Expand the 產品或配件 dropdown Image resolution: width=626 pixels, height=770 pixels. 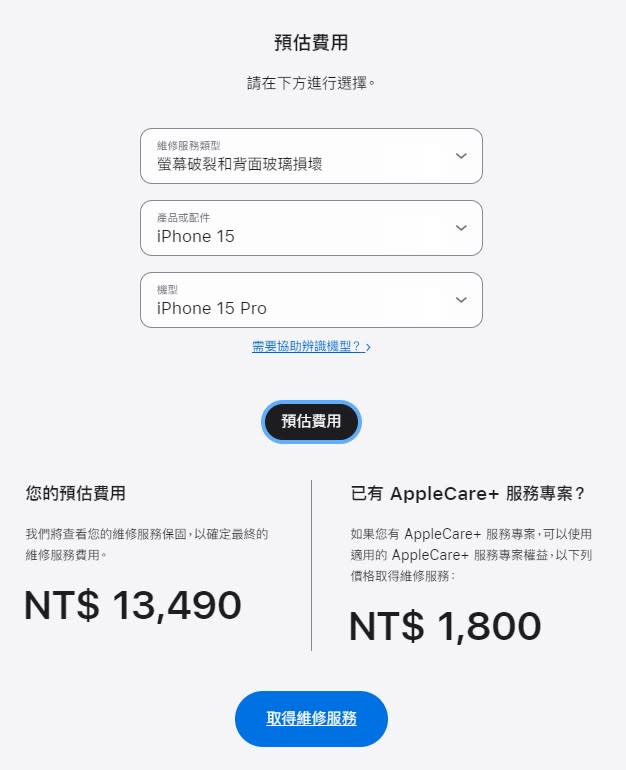point(311,228)
